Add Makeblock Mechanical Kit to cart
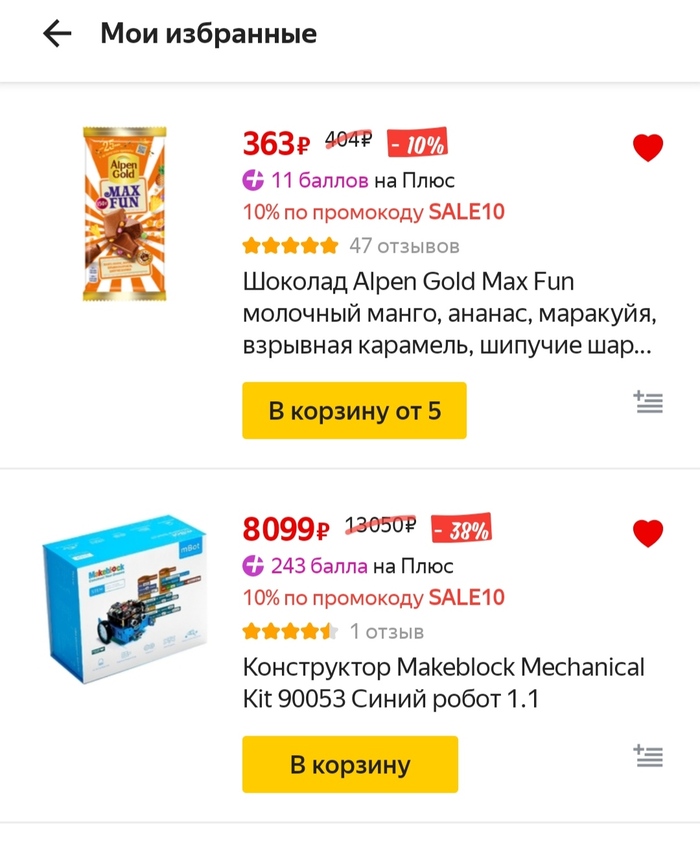Viewport: 700px width, 842px height. [x=350, y=765]
